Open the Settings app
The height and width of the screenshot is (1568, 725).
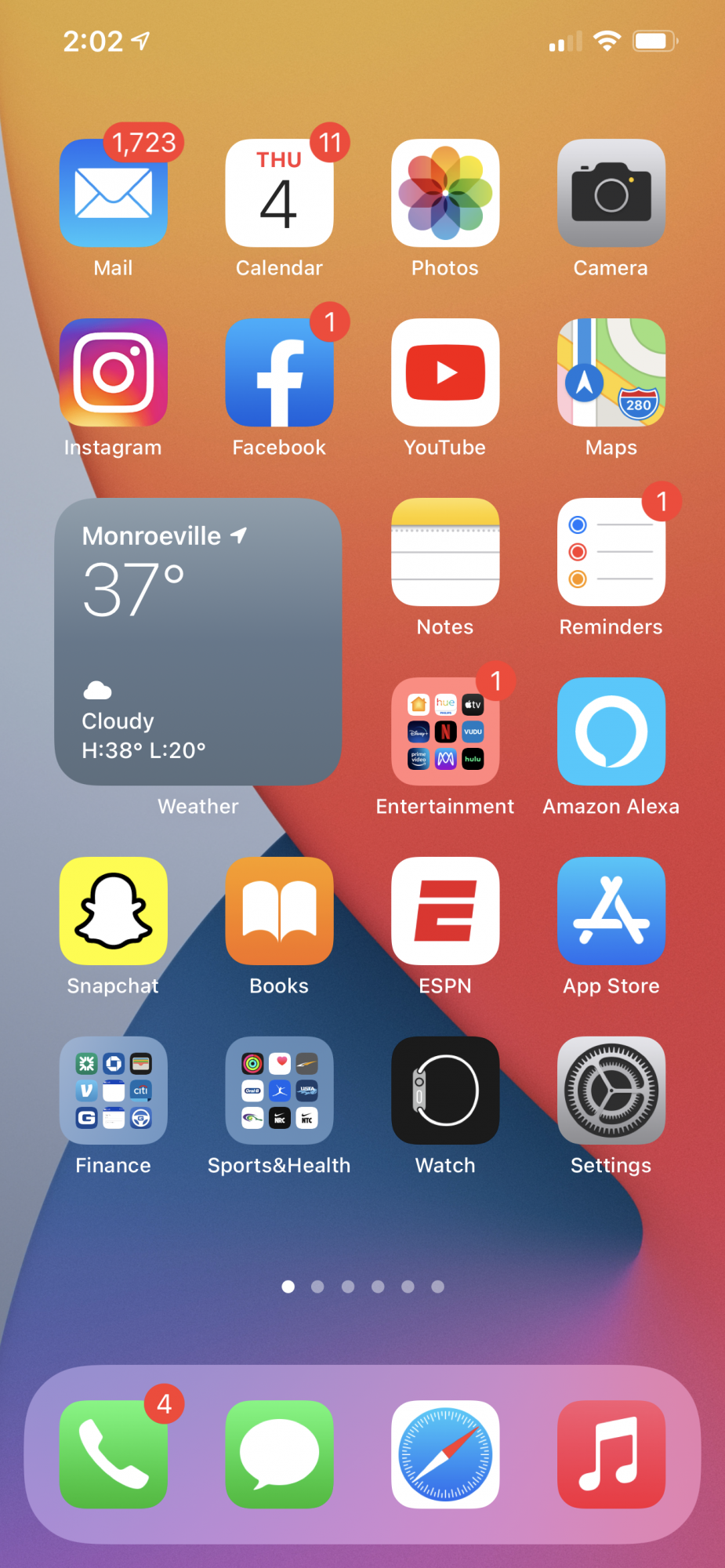coord(611,1091)
